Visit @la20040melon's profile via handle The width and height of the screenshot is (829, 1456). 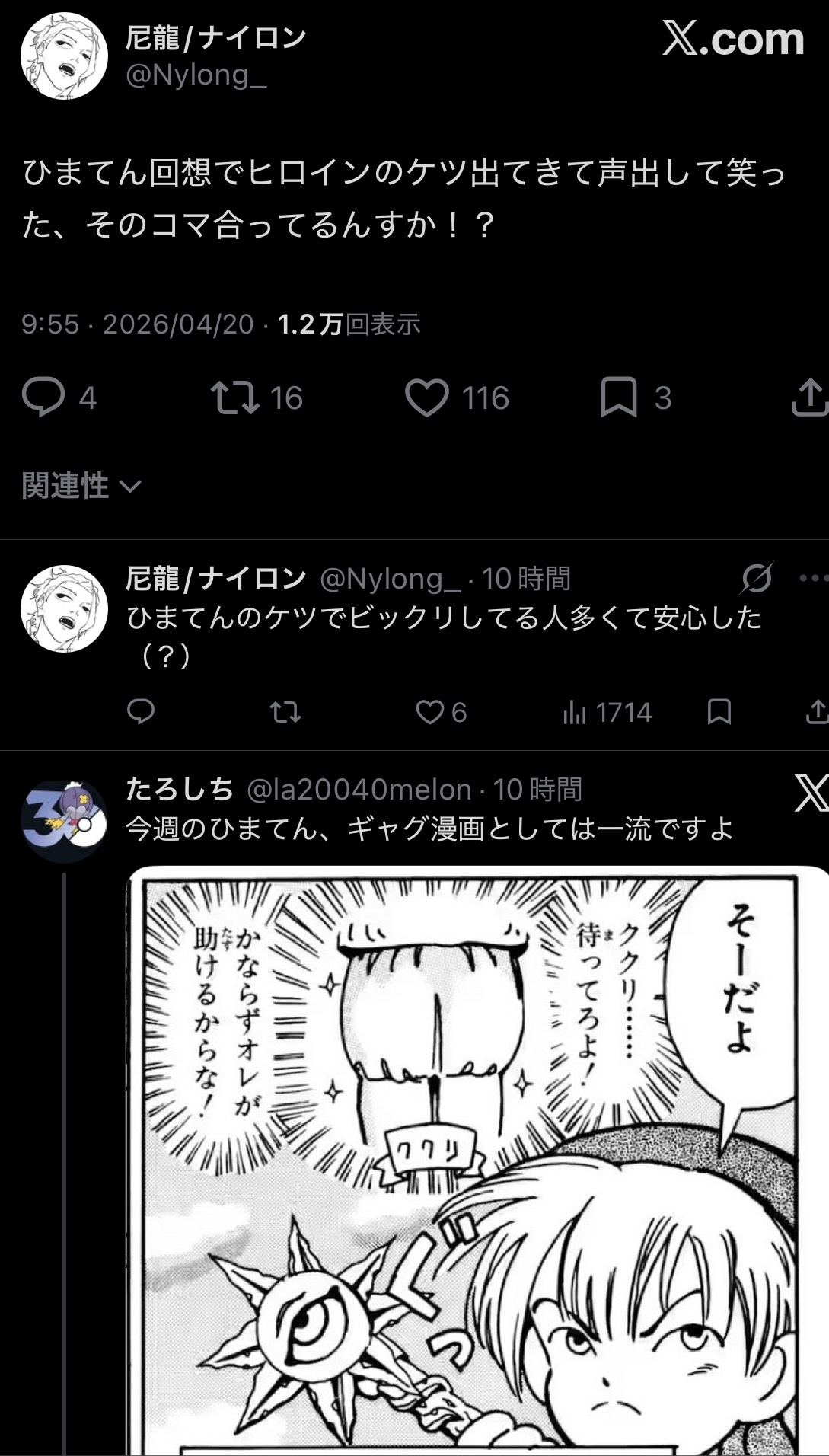pyautogui.click(x=359, y=790)
